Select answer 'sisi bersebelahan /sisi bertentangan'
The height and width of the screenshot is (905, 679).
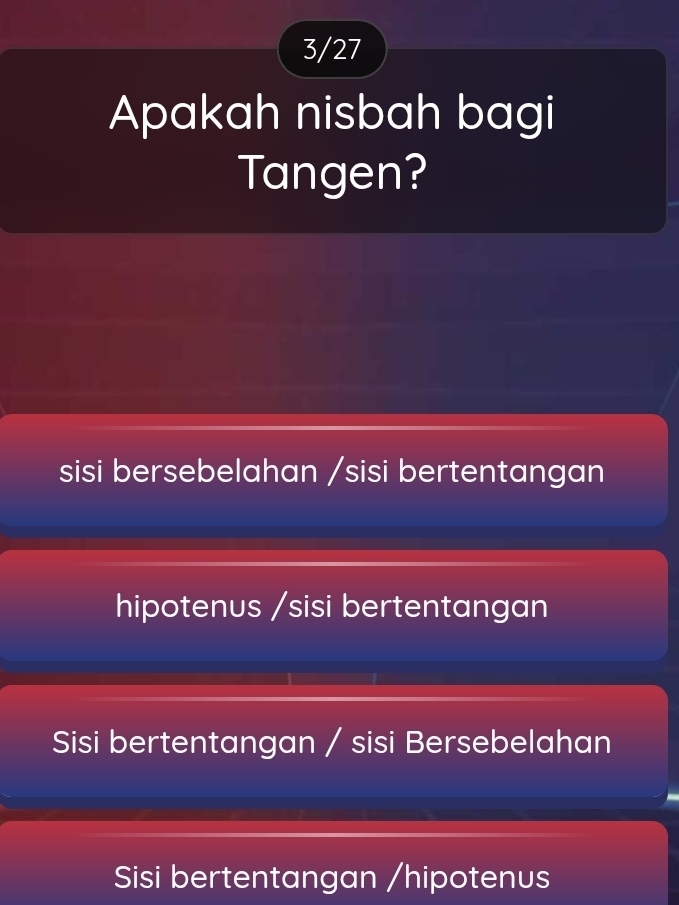click(x=332, y=470)
